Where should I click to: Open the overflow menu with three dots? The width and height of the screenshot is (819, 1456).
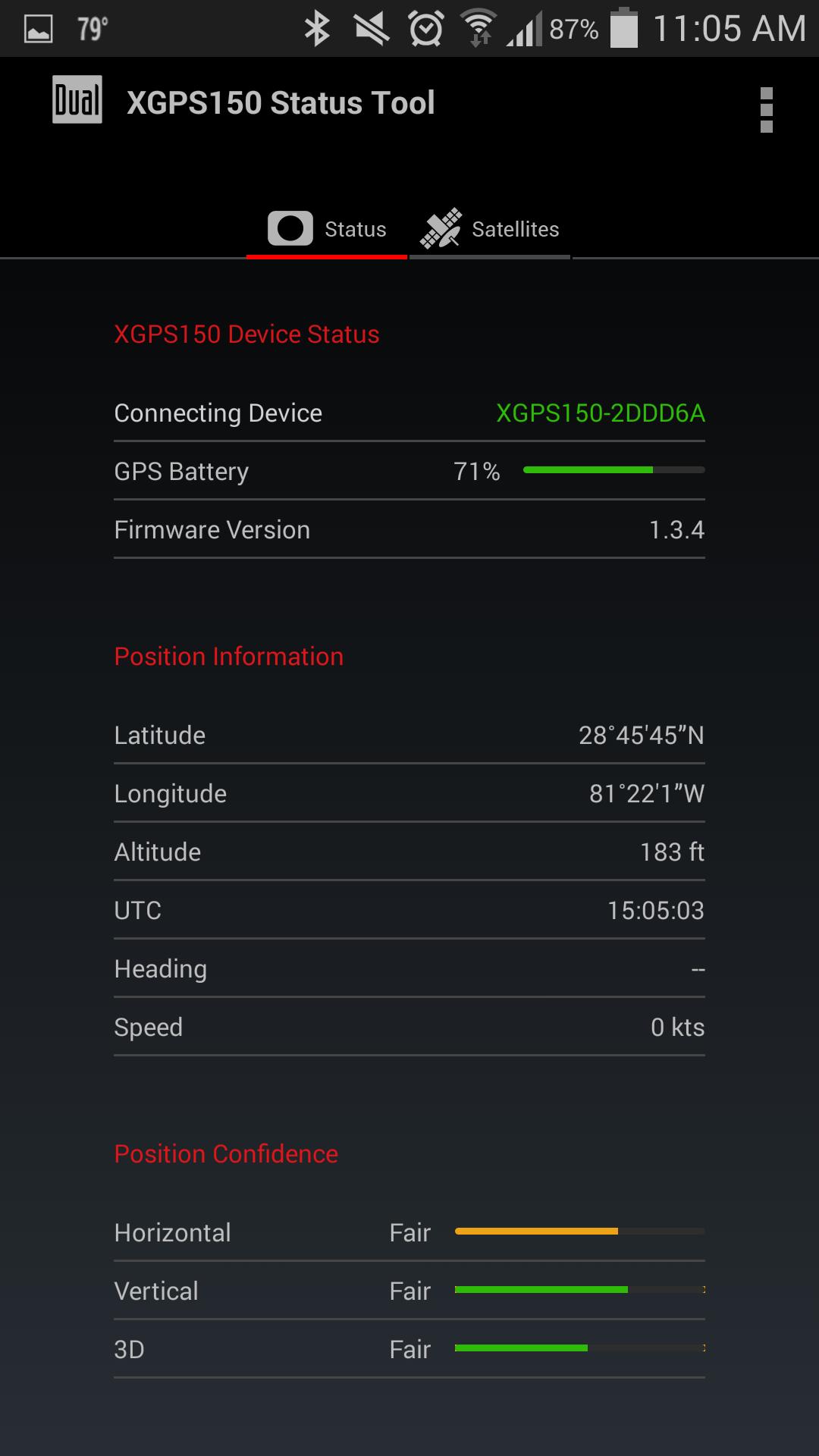(x=767, y=108)
